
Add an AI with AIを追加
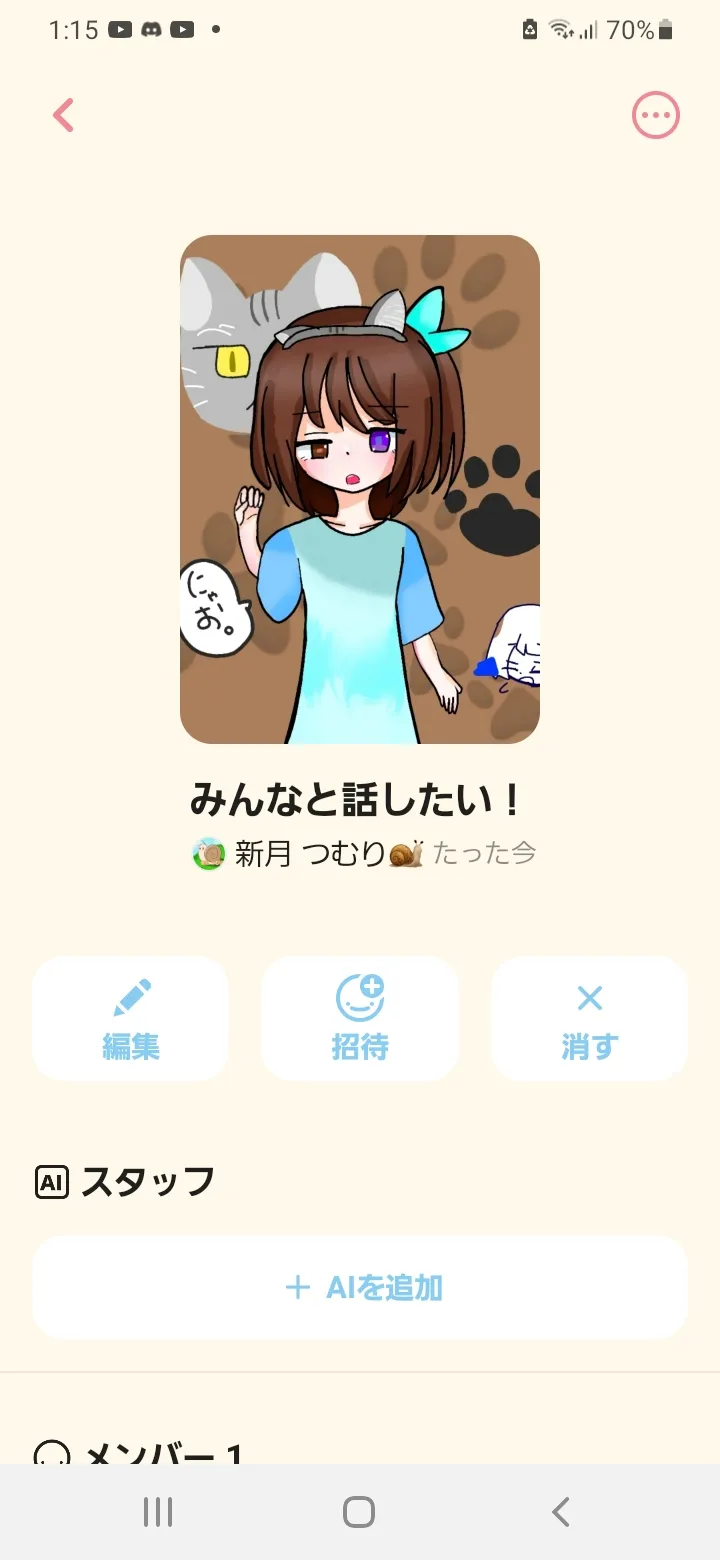pos(360,1287)
